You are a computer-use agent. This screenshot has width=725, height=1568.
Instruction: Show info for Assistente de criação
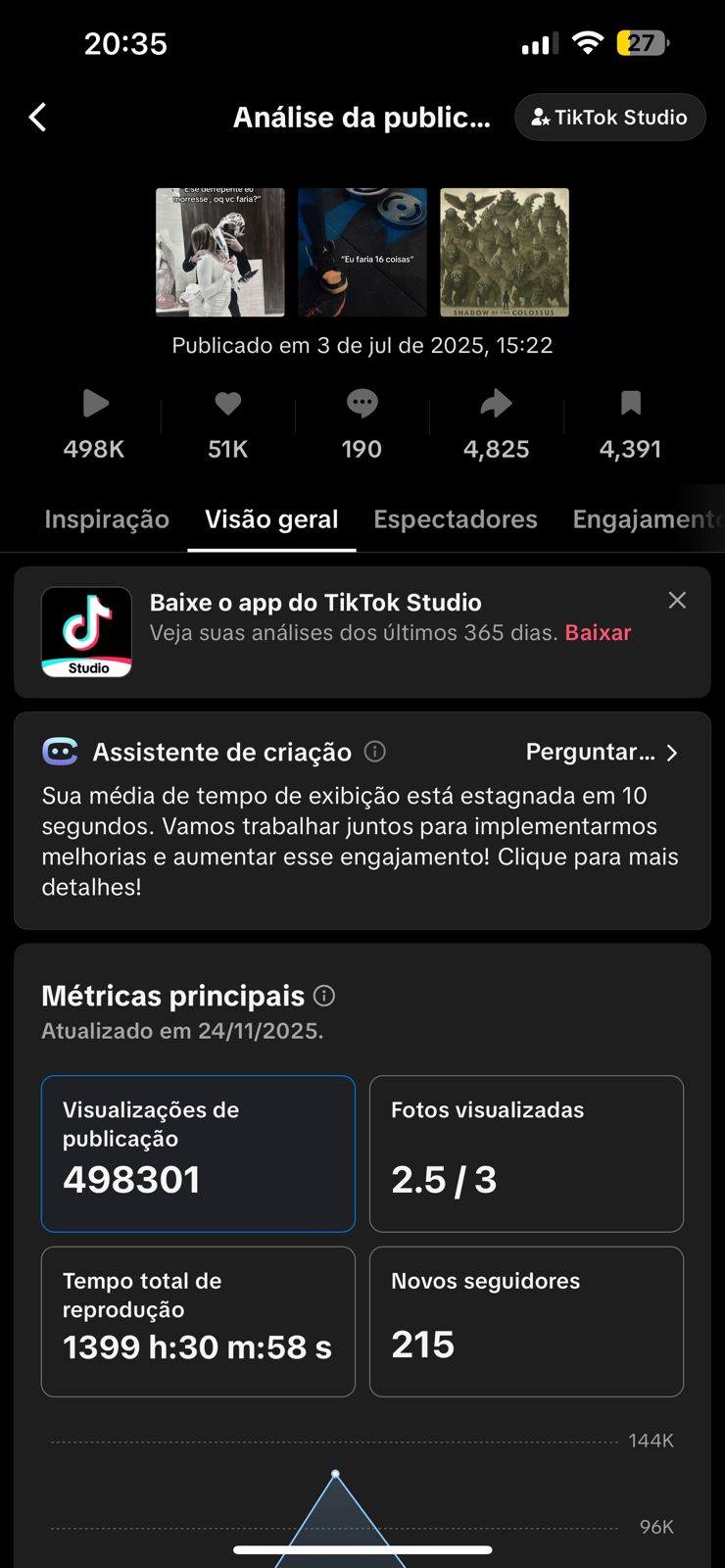375,752
